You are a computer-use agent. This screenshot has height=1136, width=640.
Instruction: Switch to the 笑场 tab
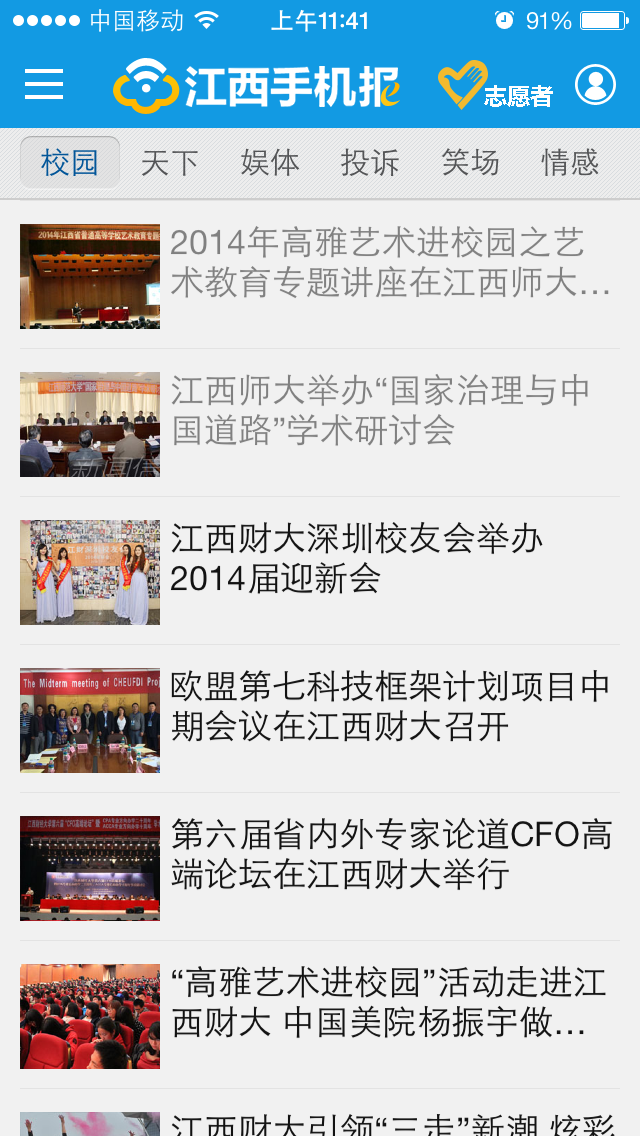point(470,162)
